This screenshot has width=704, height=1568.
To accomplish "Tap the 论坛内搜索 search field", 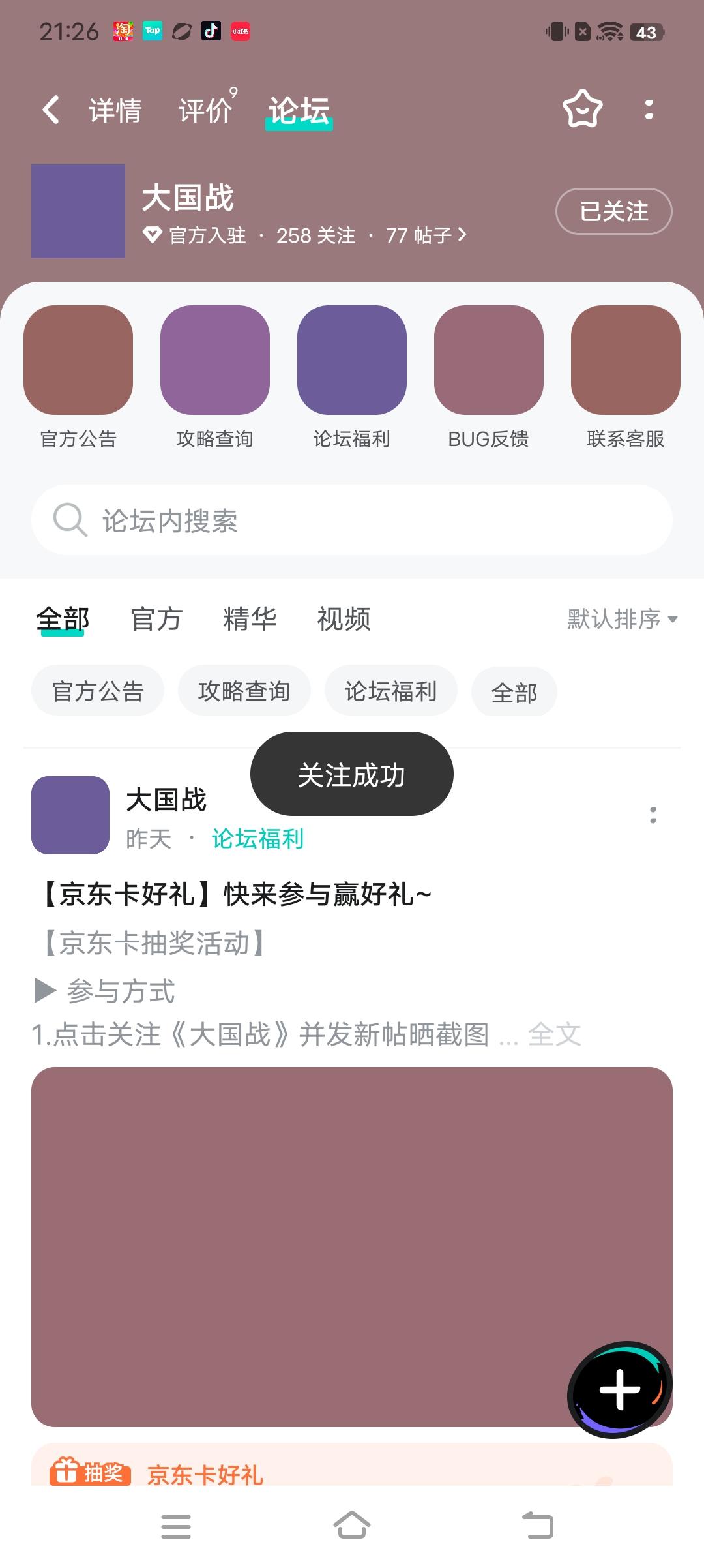I will pyautogui.click(x=352, y=520).
